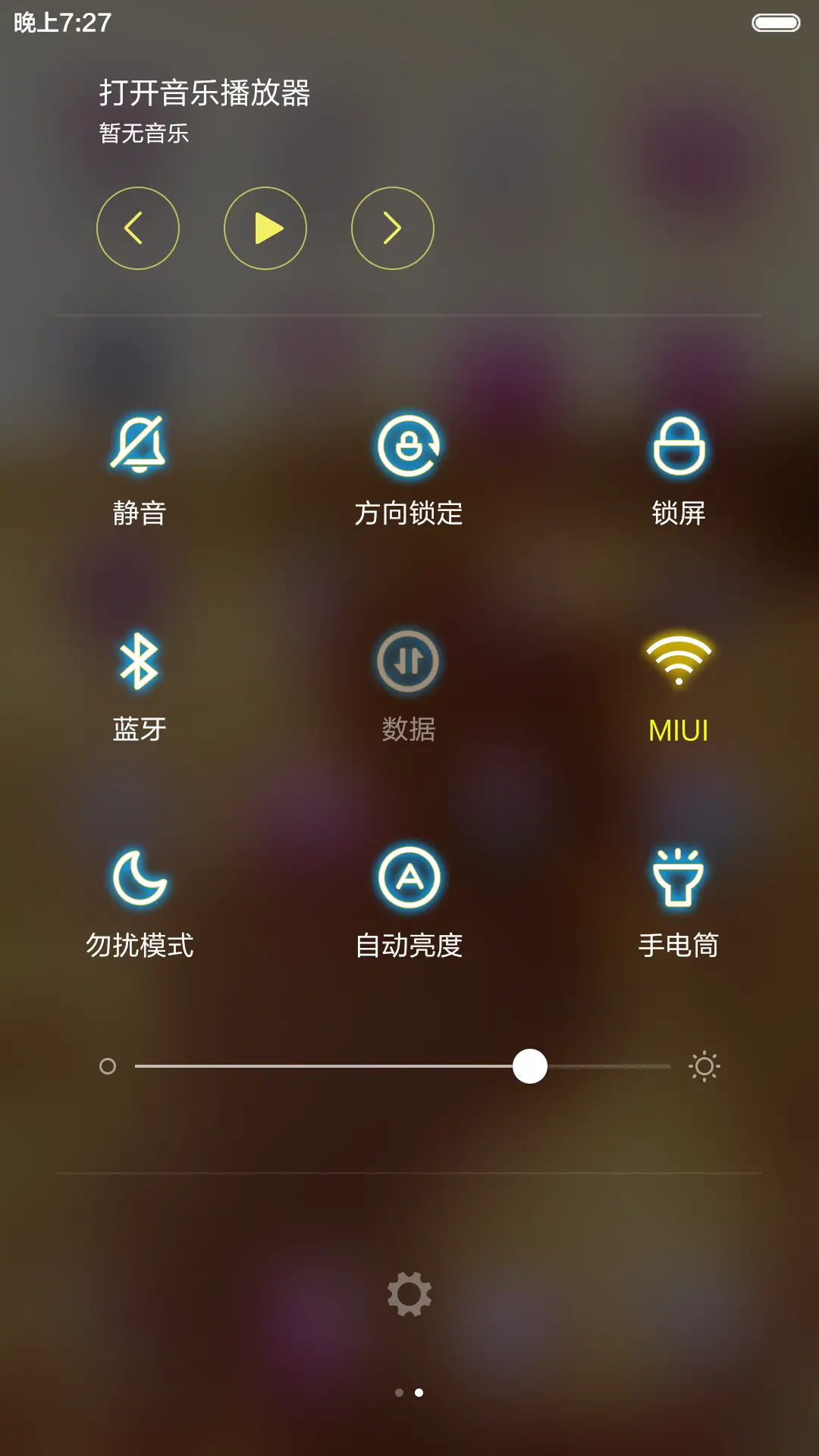Toggle Bluetooth 蓝牙 on or off

(139, 662)
